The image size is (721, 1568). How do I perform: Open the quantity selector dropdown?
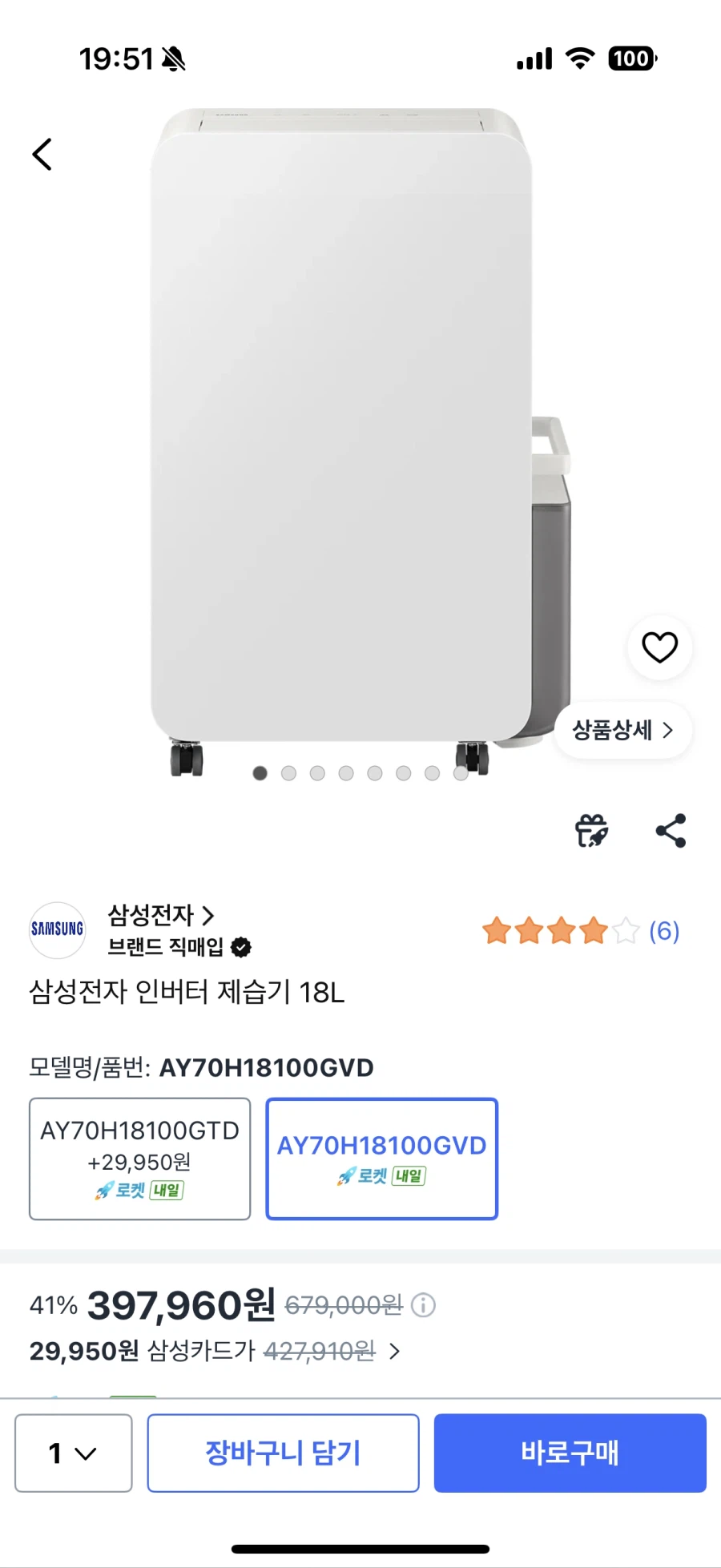click(73, 1453)
